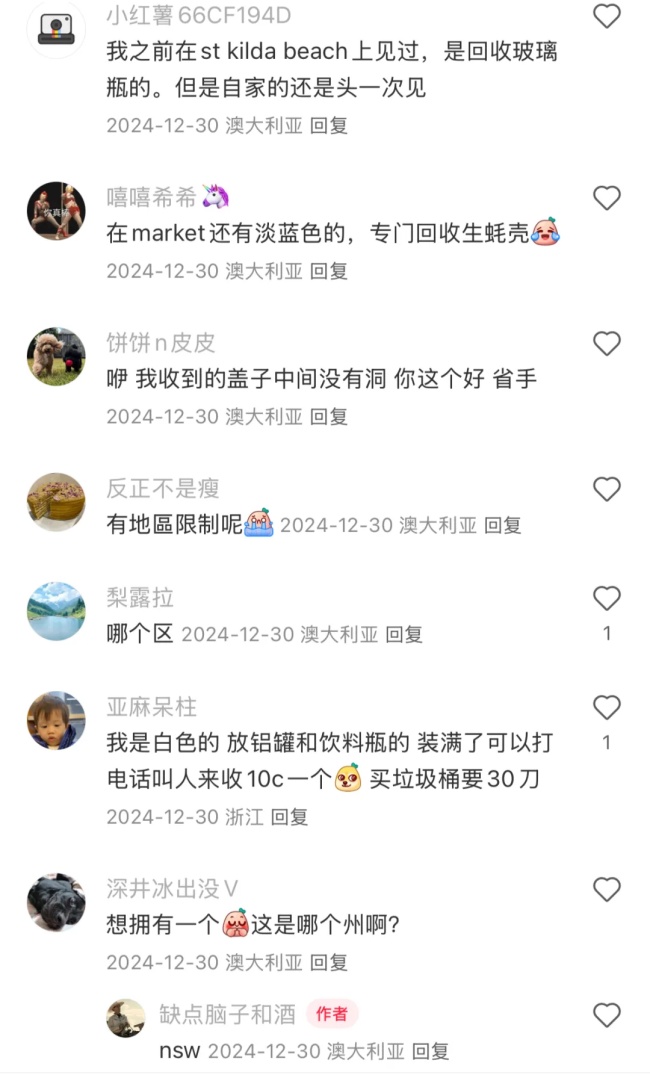Reply to 反正不是瘦's comment
The width and height of the screenshot is (650, 1078).
pos(502,525)
